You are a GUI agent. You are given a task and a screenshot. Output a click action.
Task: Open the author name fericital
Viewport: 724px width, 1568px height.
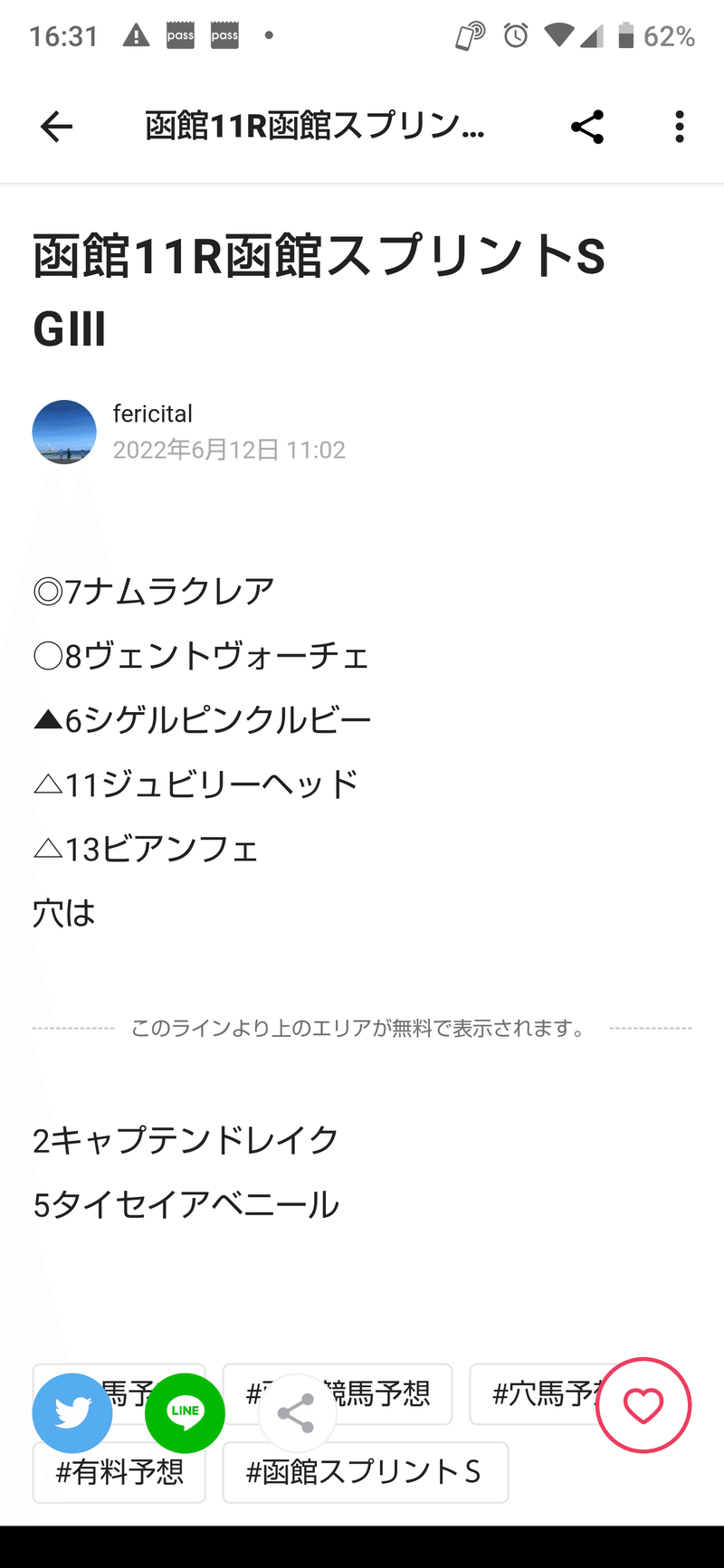pos(153,413)
